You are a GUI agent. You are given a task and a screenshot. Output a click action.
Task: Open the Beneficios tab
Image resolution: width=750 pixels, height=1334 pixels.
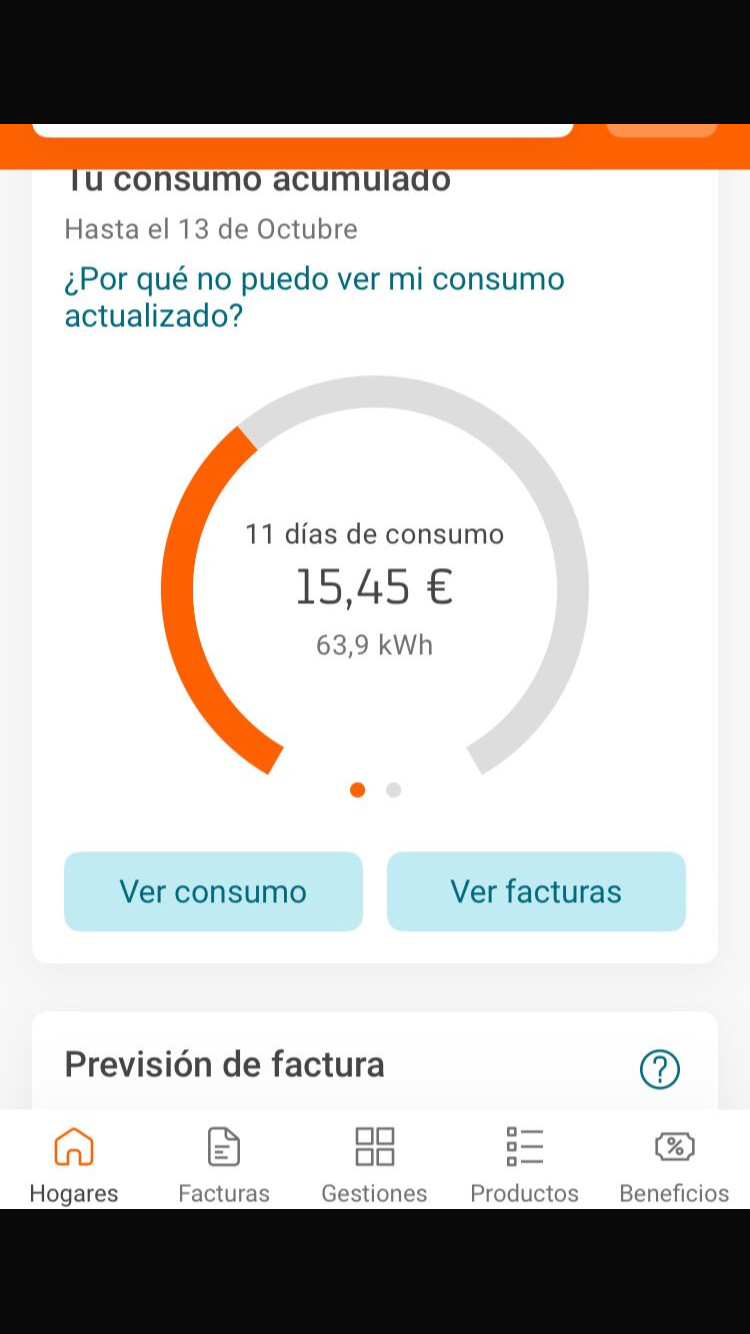(x=674, y=1165)
